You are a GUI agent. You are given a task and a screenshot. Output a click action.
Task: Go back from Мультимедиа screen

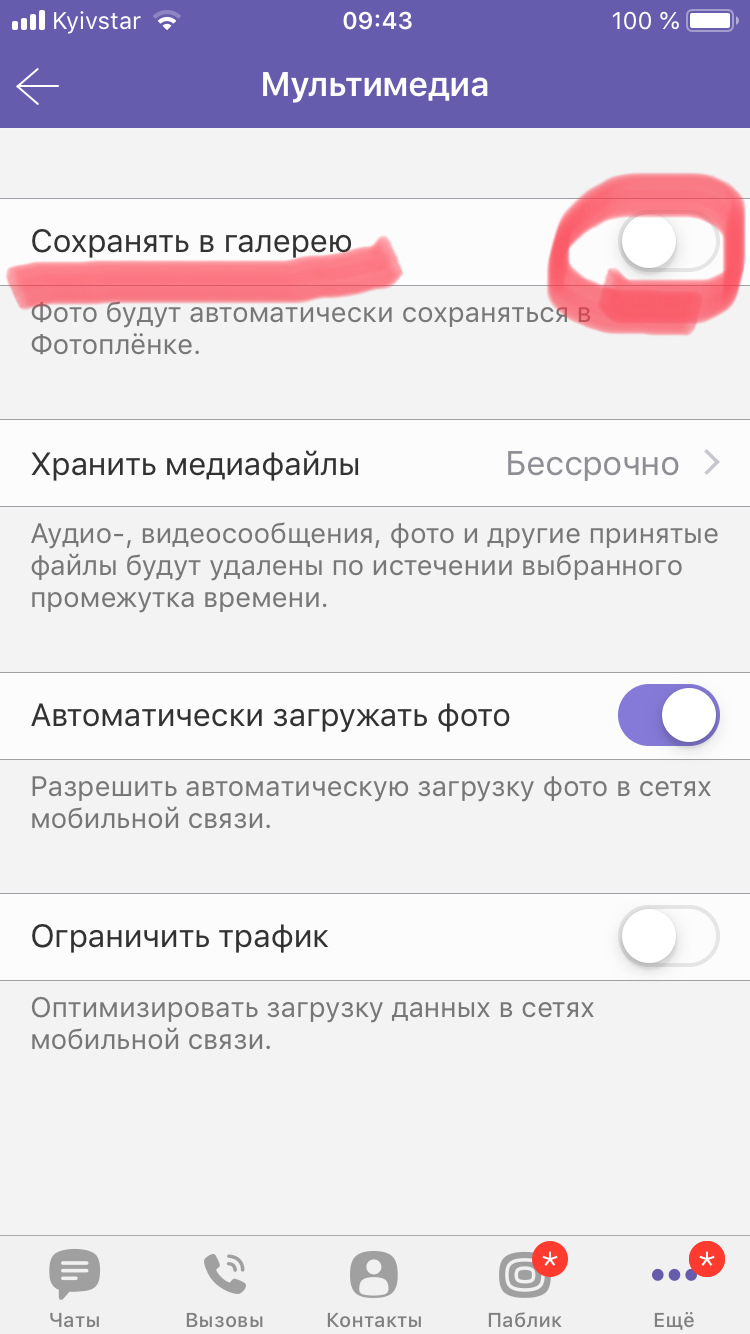38,87
